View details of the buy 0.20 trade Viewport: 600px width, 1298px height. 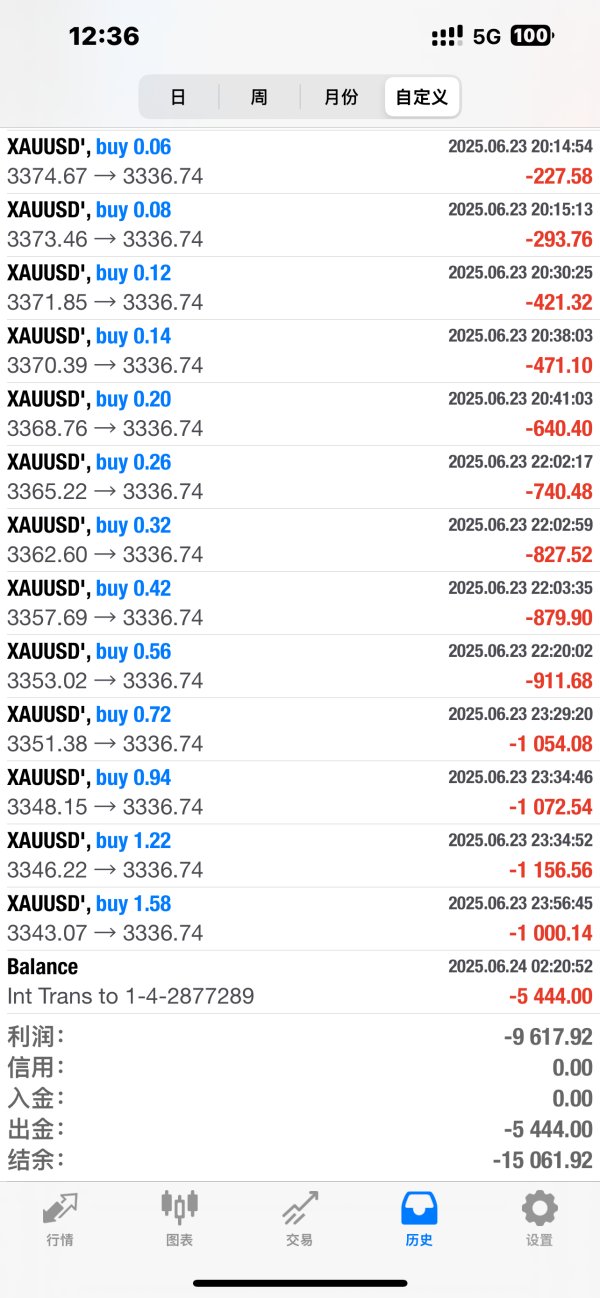coord(300,414)
